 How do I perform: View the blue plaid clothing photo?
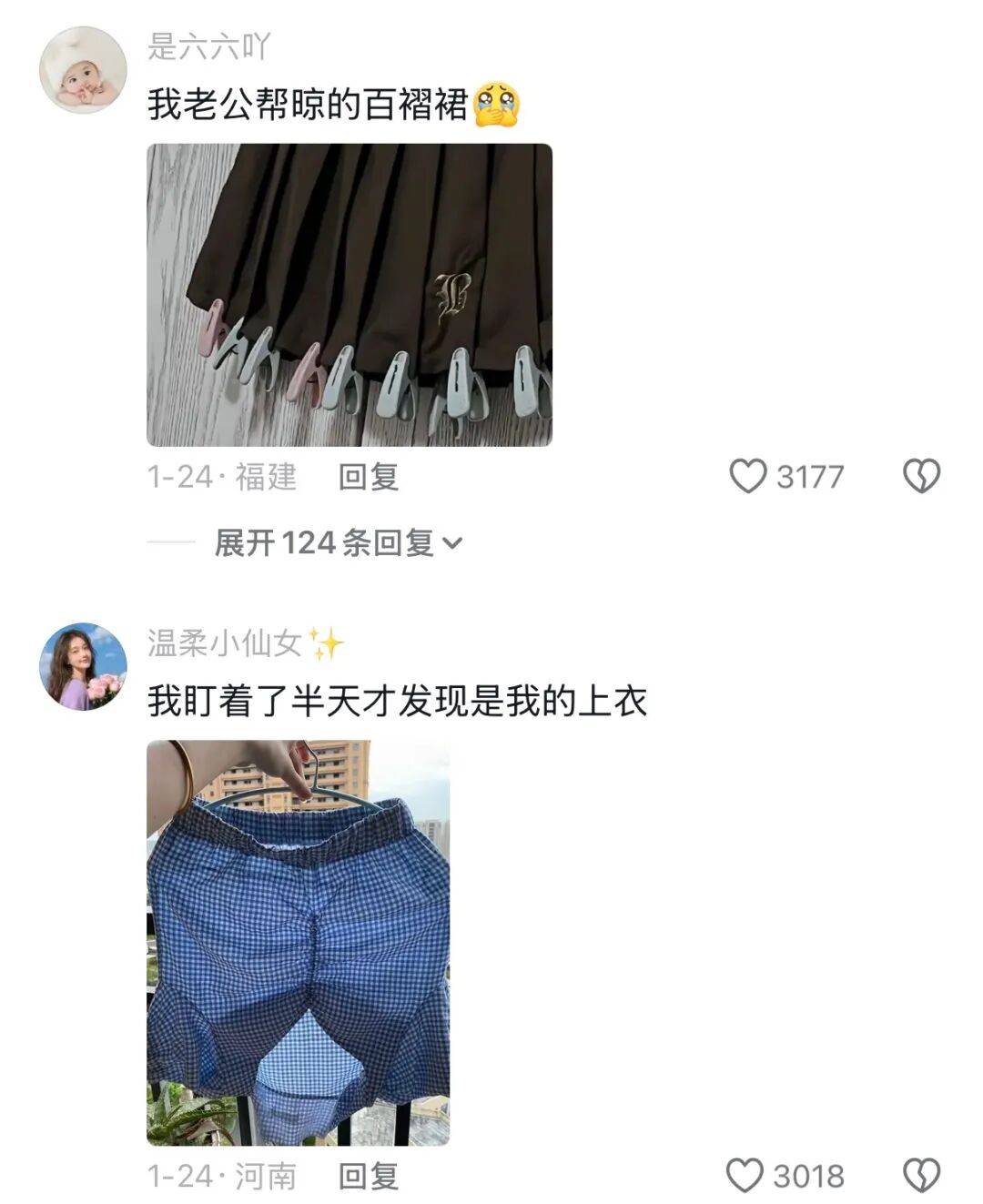[x=298, y=942]
